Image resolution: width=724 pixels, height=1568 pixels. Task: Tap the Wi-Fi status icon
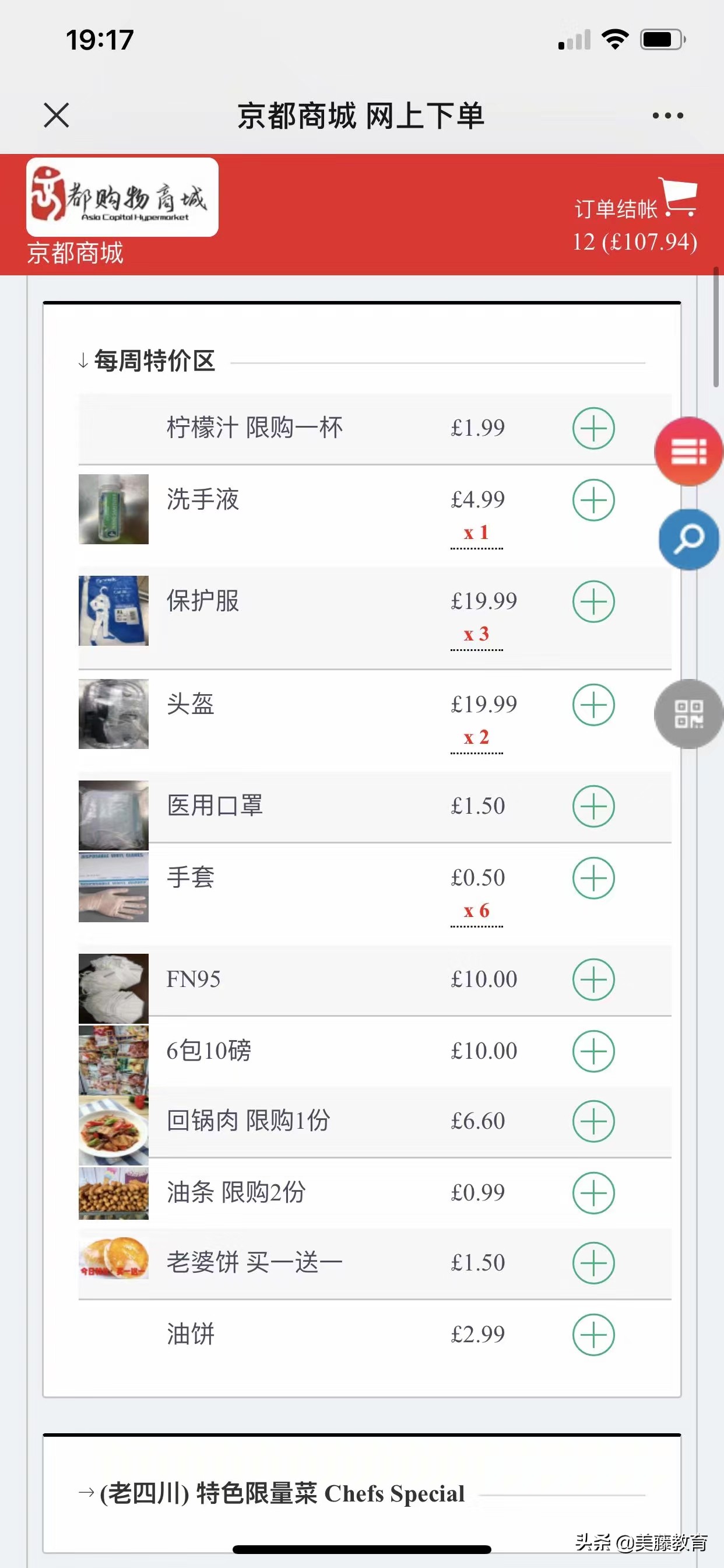click(x=616, y=38)
